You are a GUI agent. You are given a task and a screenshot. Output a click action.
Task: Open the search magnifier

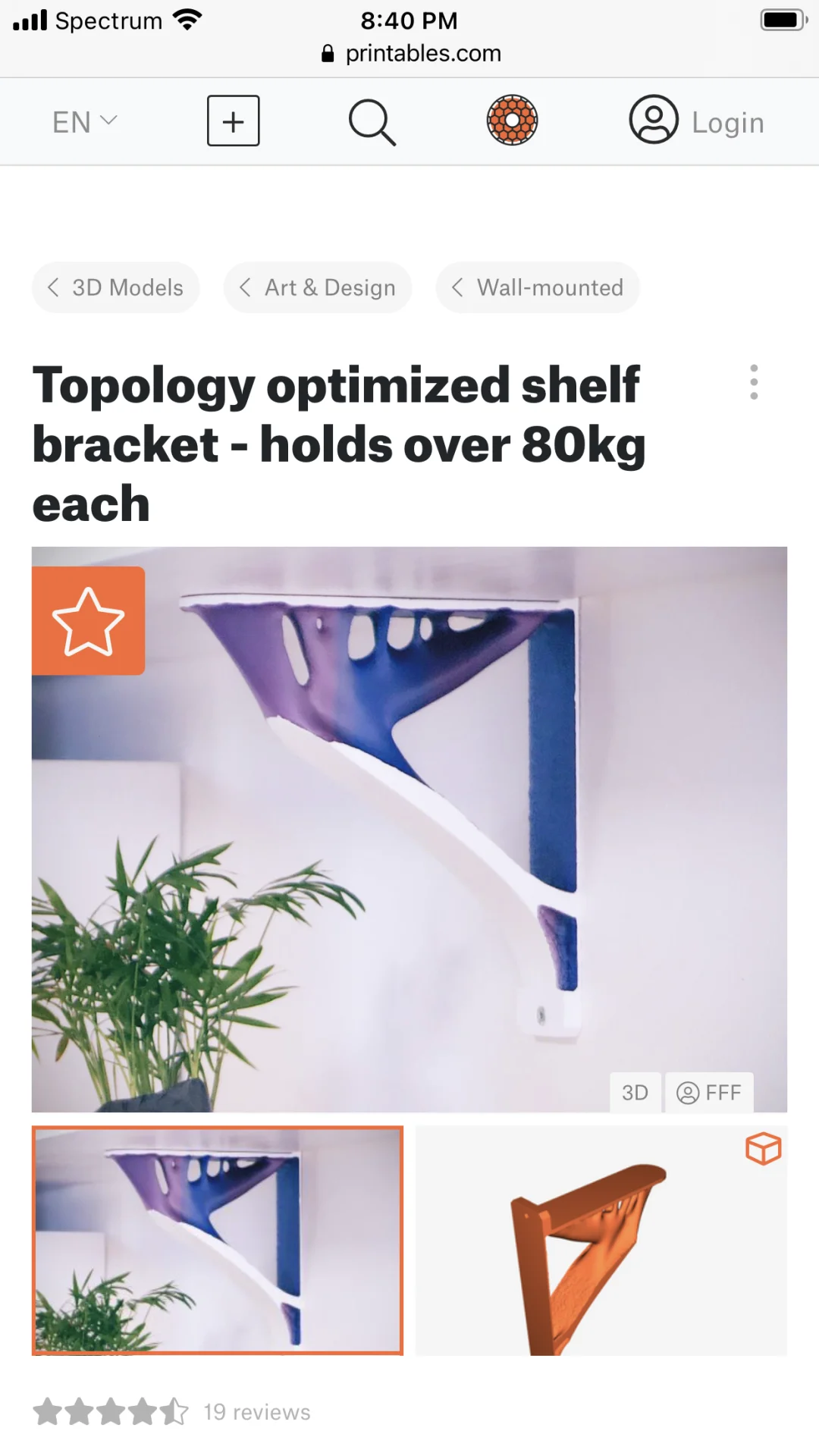point(372,122)
